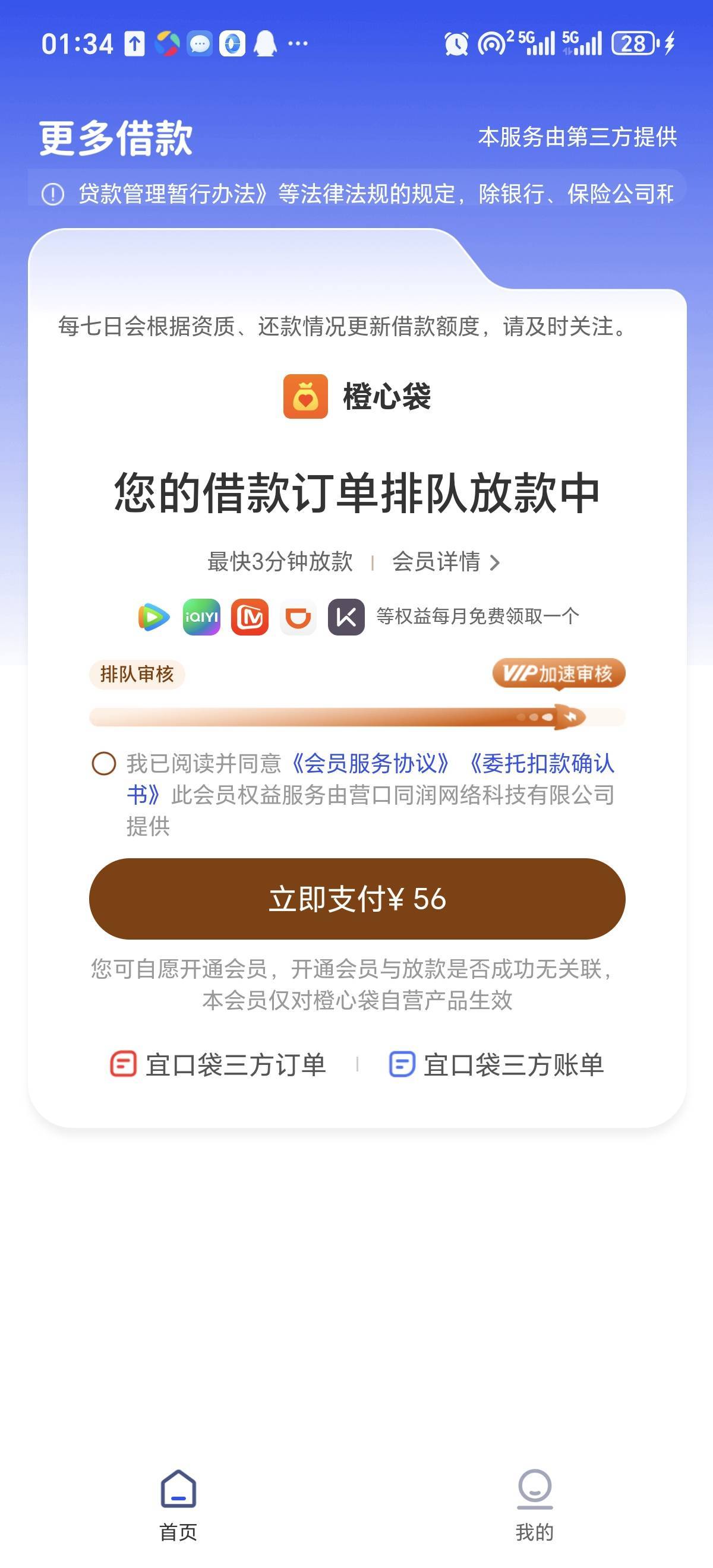The width and height of the screenshot is (713, 1568).
Task: Check the agreement consent checkbox
Action: 103,763
